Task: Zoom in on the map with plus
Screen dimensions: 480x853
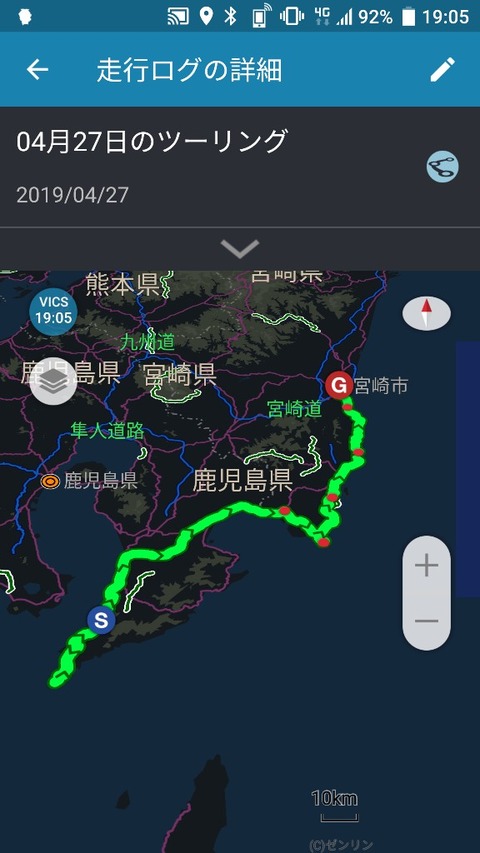Action: tap(427, 566)
